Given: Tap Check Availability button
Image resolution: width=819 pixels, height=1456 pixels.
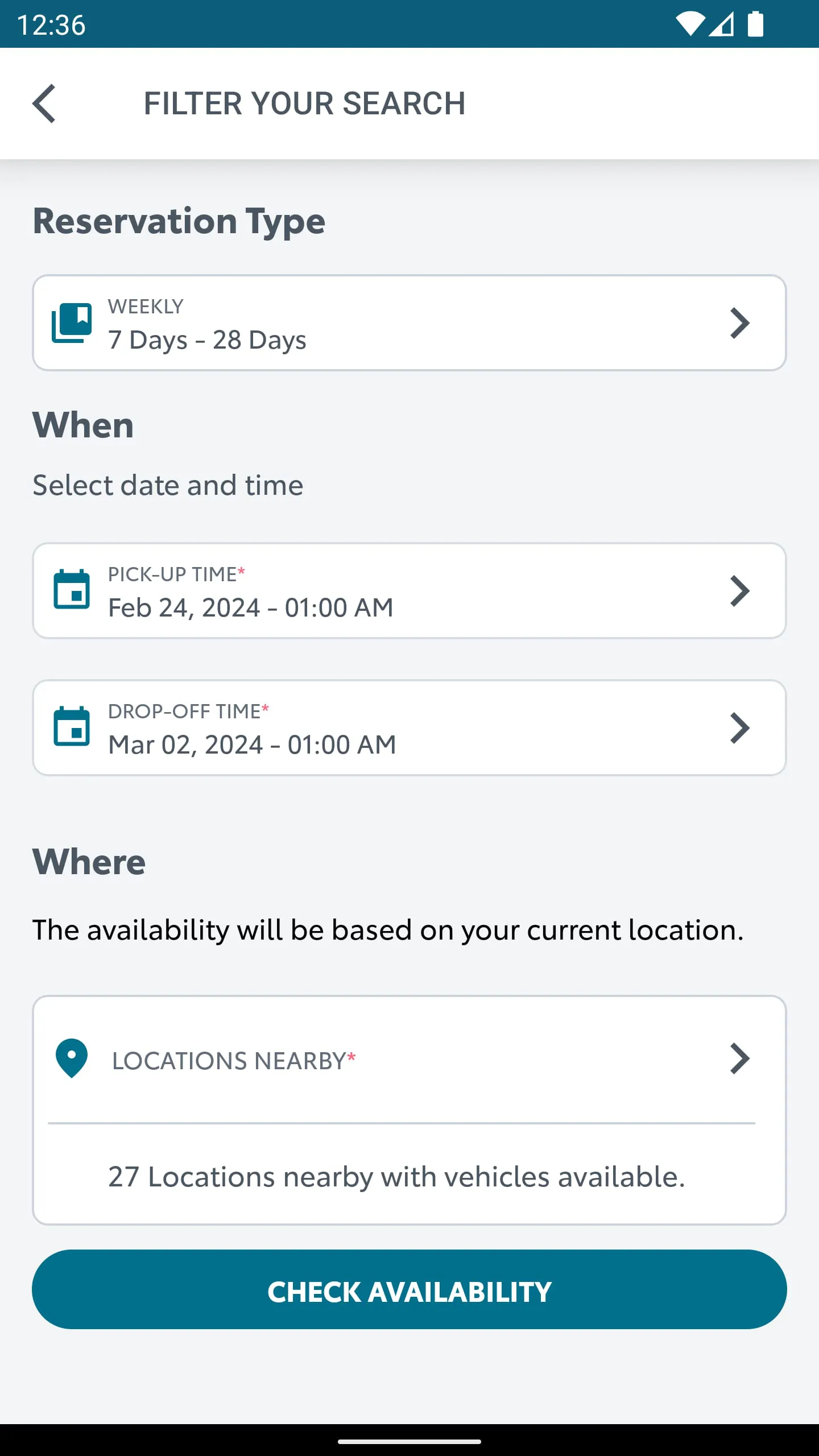Looking at the screenshot, I should pyautogui.click(x=409, y=1290).
